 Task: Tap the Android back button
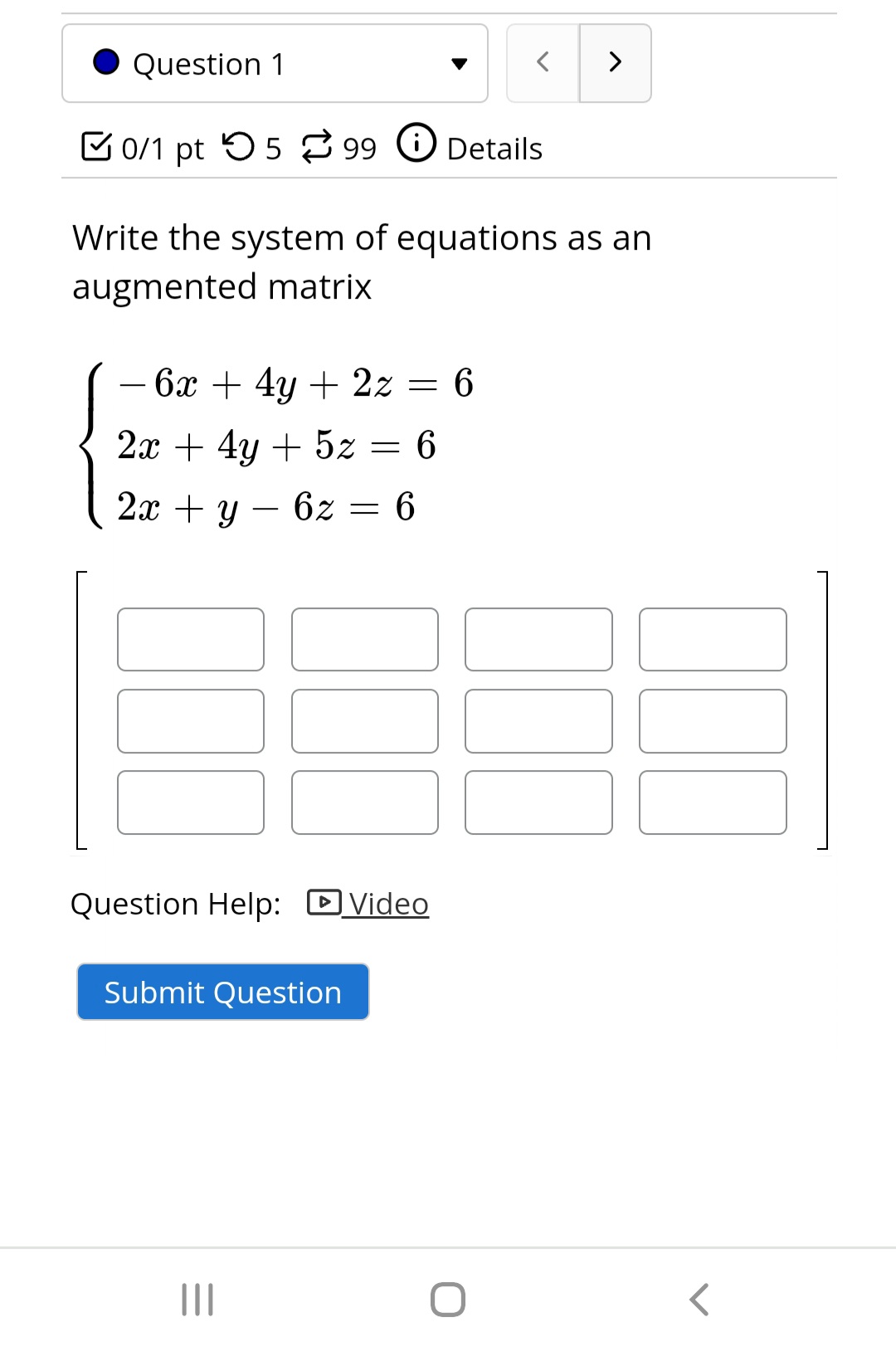click(697, 1300)
